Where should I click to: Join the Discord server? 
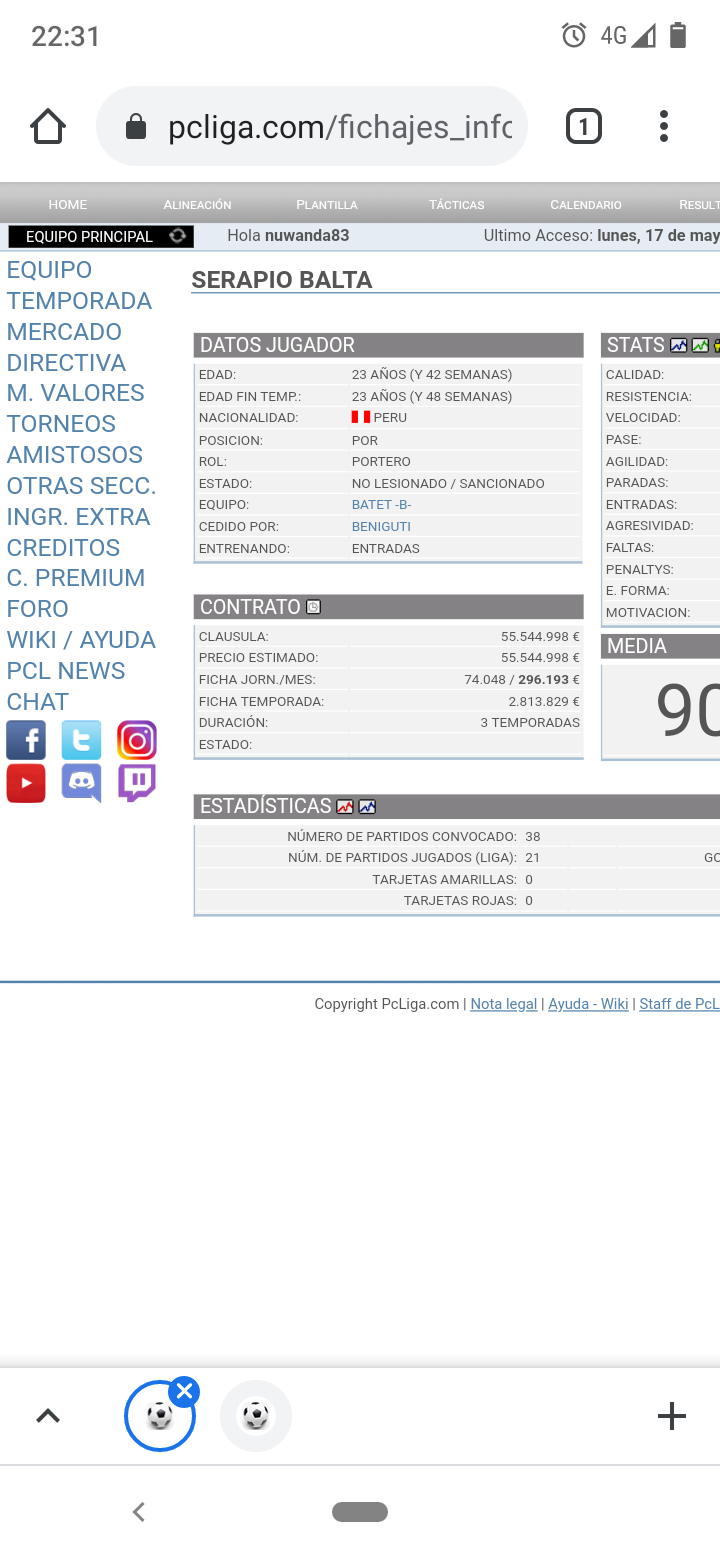click(x=81, y=783)
